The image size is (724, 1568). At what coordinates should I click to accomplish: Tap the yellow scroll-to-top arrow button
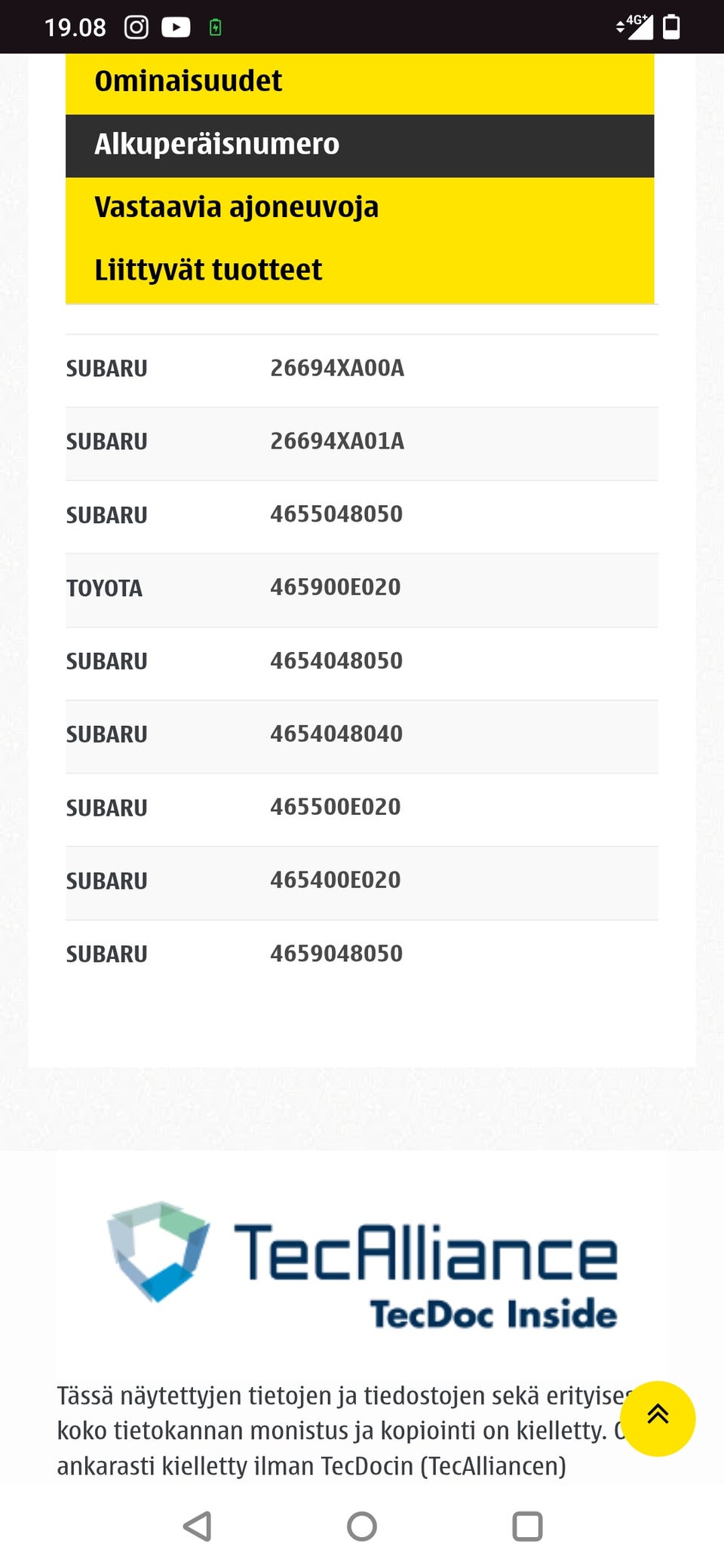[658, 1418]
